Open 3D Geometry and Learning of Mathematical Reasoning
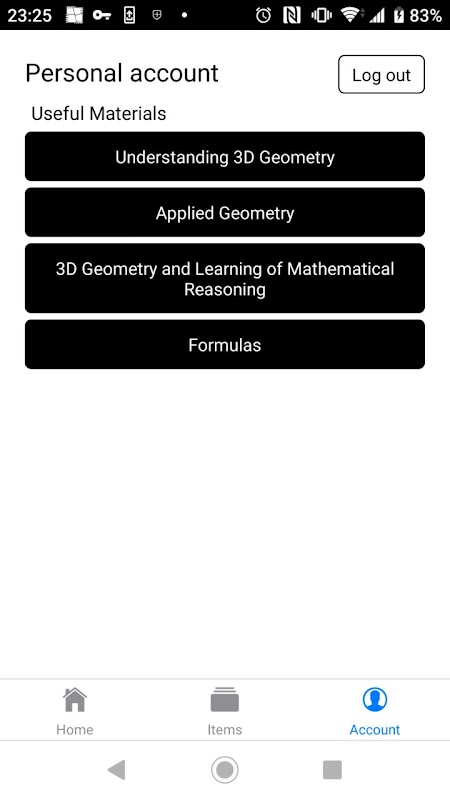450x800 pixels. (225, 278)
